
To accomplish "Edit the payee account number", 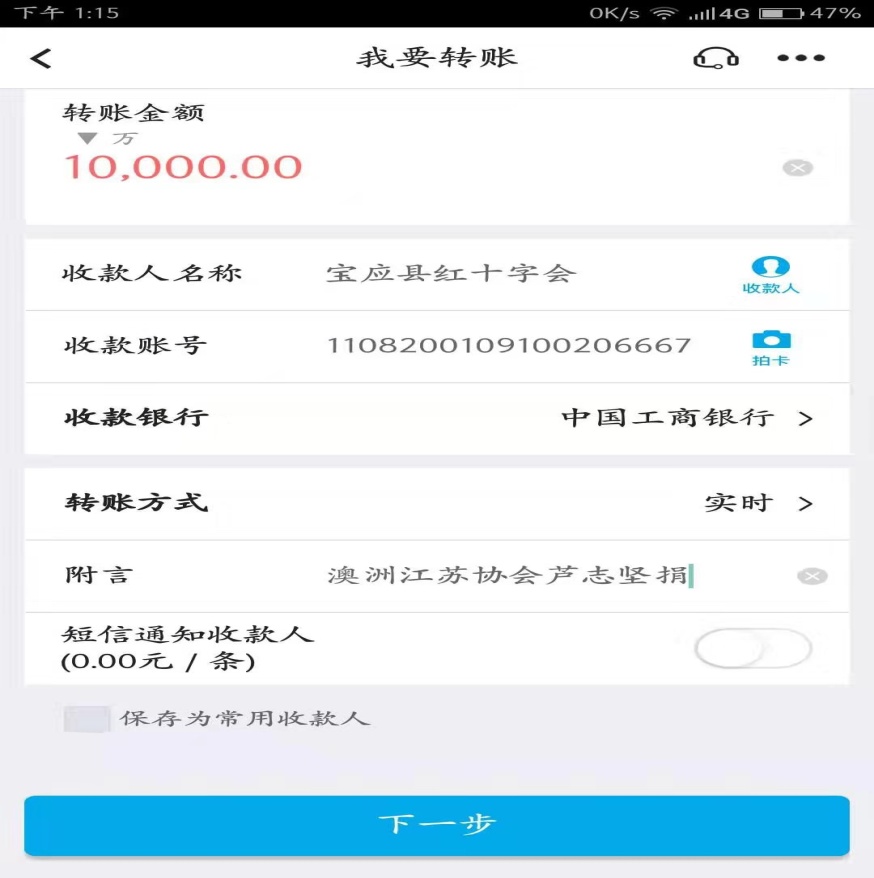I will [x=509, y=346].
